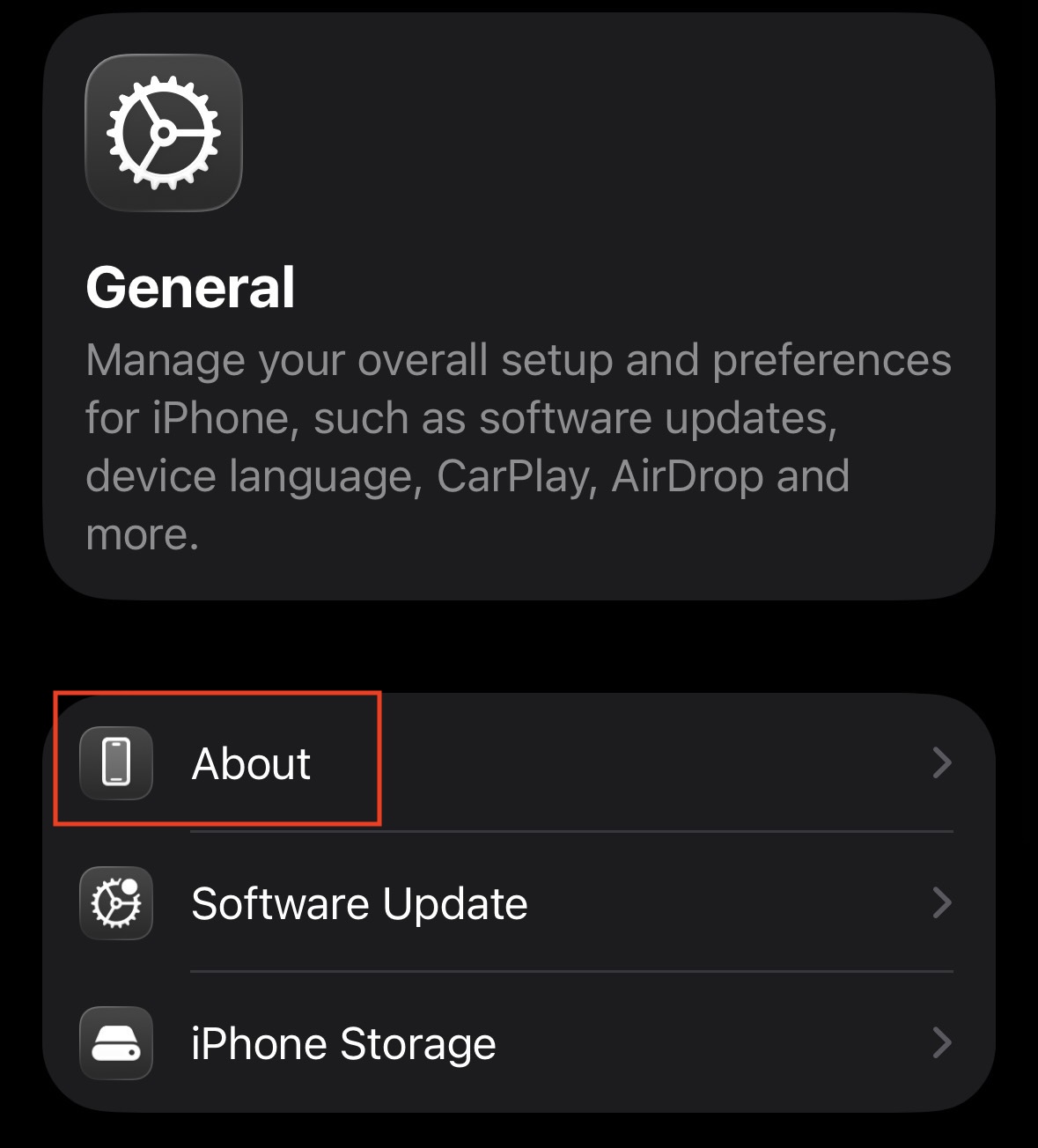Click the General heading text
Image resolution: width=1038 pixels, height=1148 pixels.
190,286
